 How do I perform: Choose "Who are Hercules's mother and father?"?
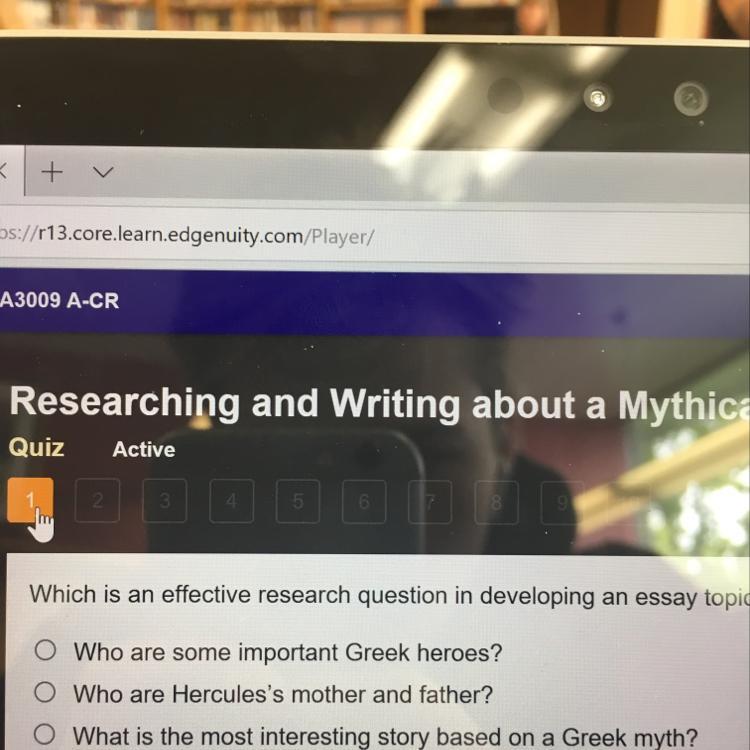pyautogui.click(x=44, y=693)
